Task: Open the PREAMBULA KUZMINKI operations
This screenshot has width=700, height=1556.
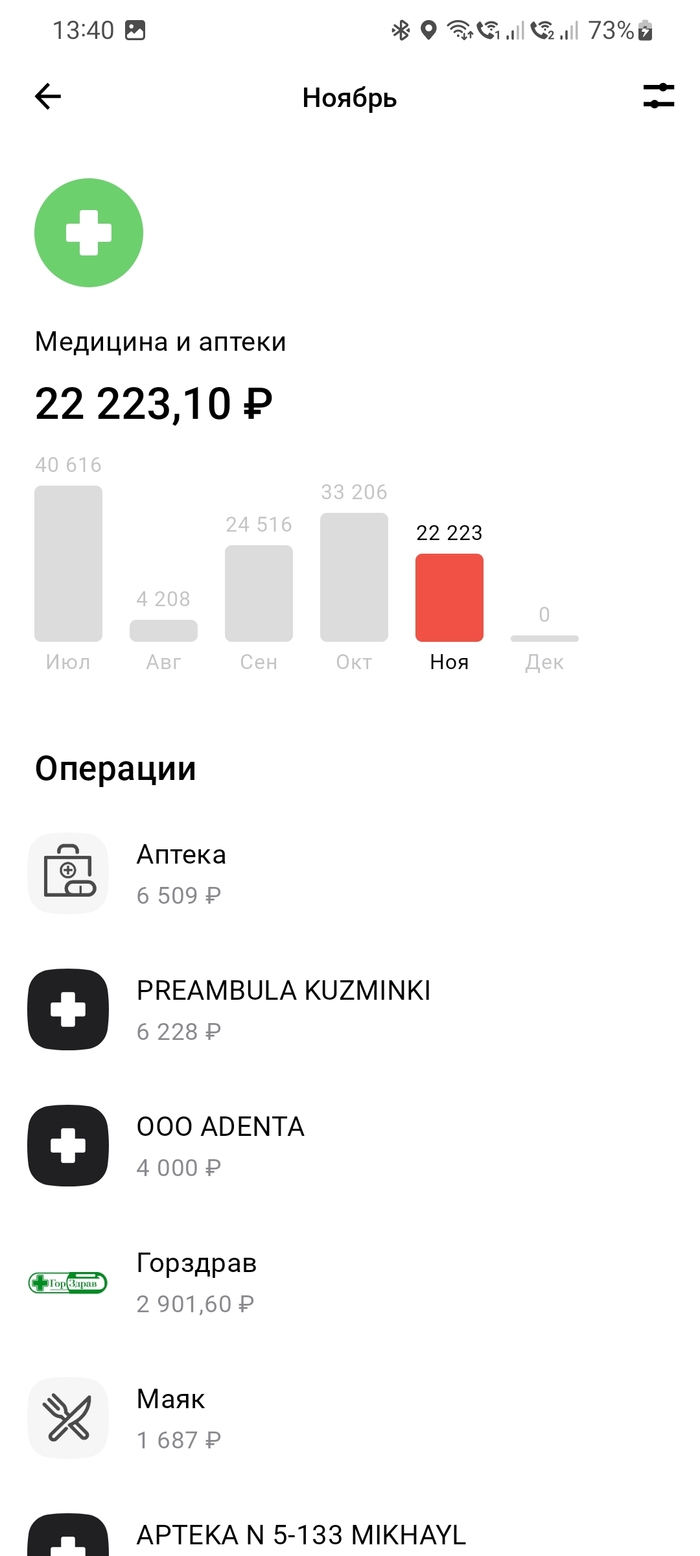Action: pos(350,1010)
